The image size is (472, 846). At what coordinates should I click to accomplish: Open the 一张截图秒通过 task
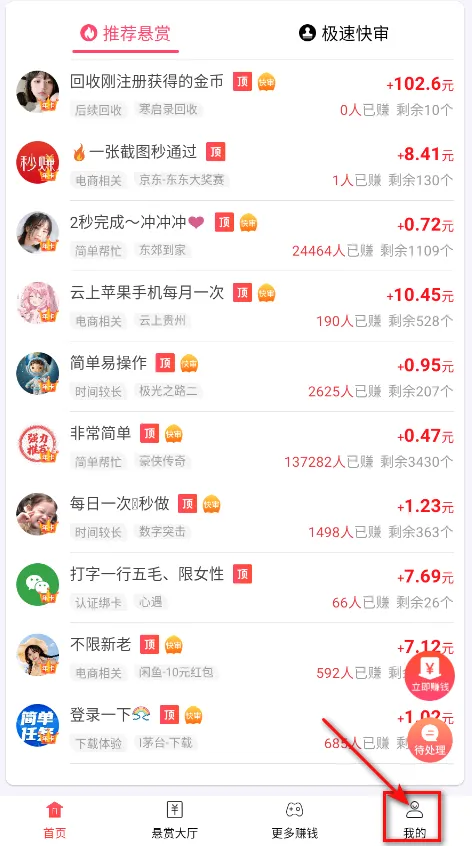[x=235, y=165]
